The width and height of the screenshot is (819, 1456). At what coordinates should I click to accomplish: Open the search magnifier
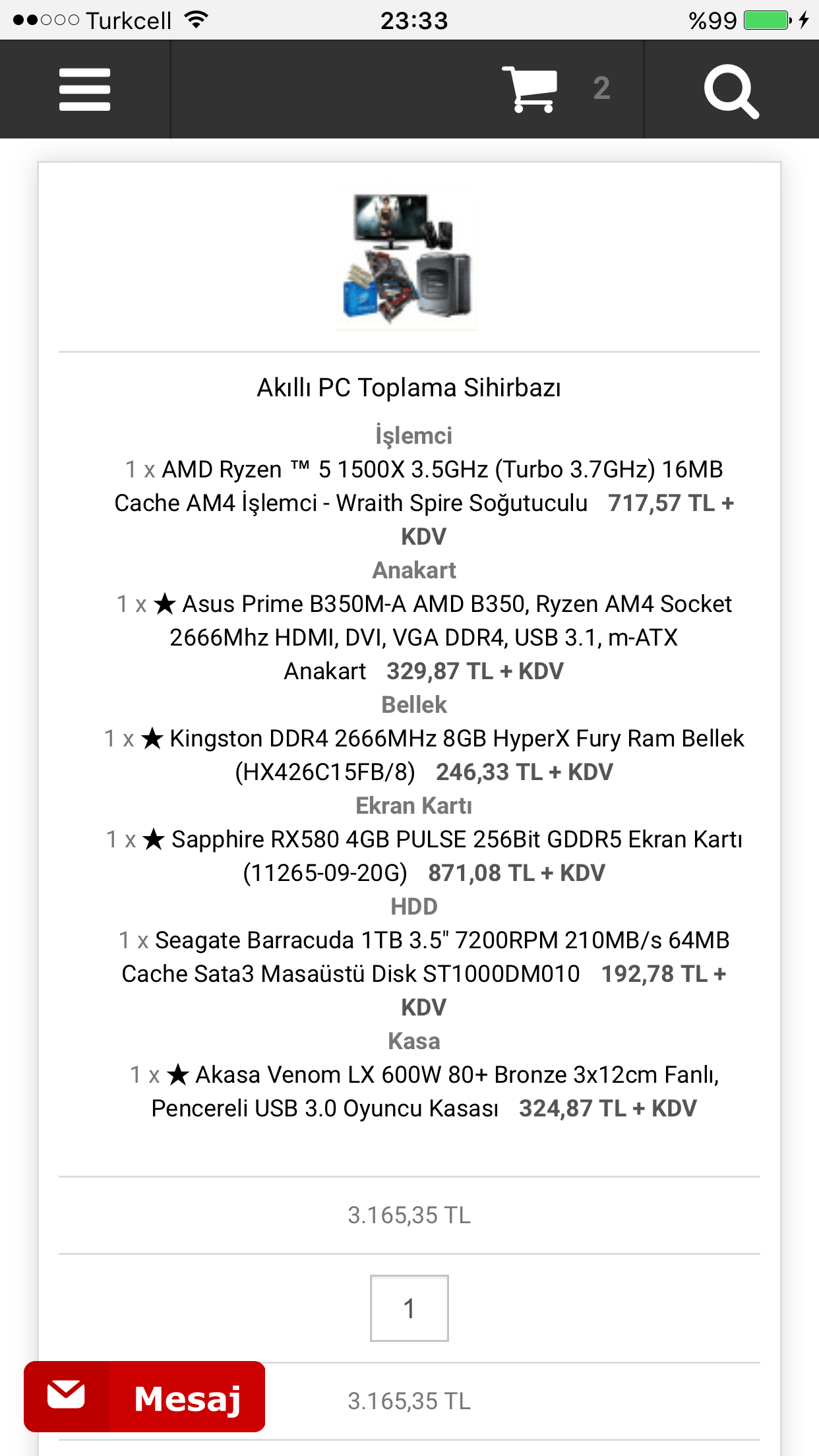coord(731,91)
